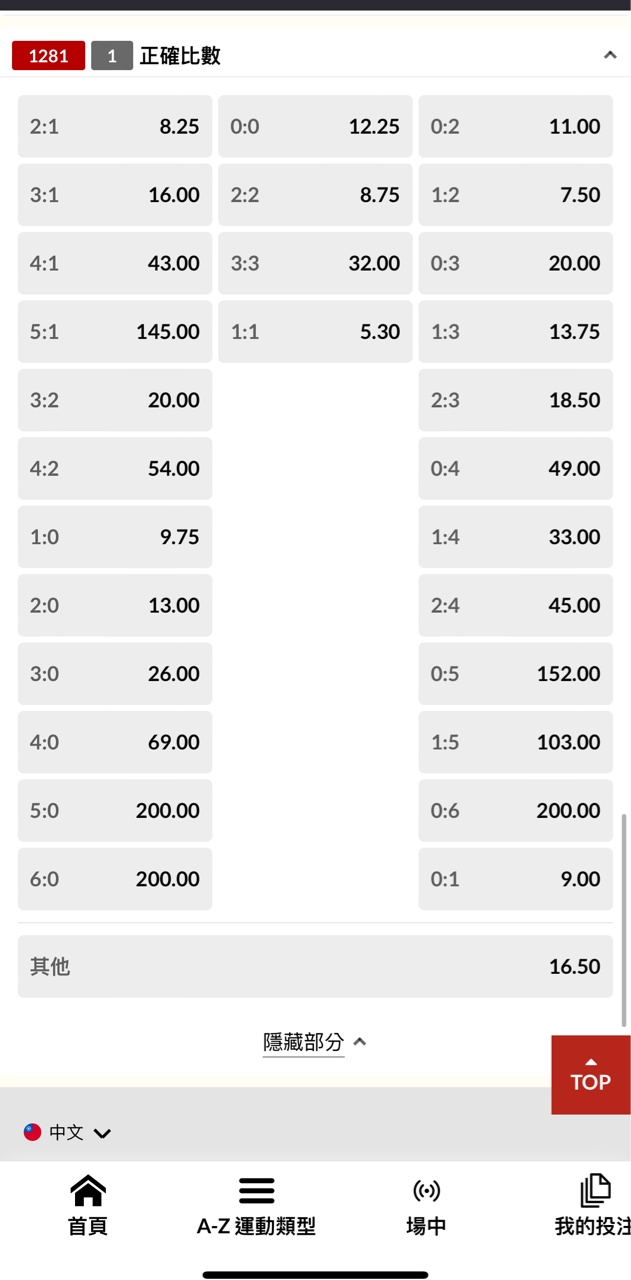Open the 中文 language dropdown
The width and height of the screenshot is (631, 1280).
click(x=68, y=1133)
